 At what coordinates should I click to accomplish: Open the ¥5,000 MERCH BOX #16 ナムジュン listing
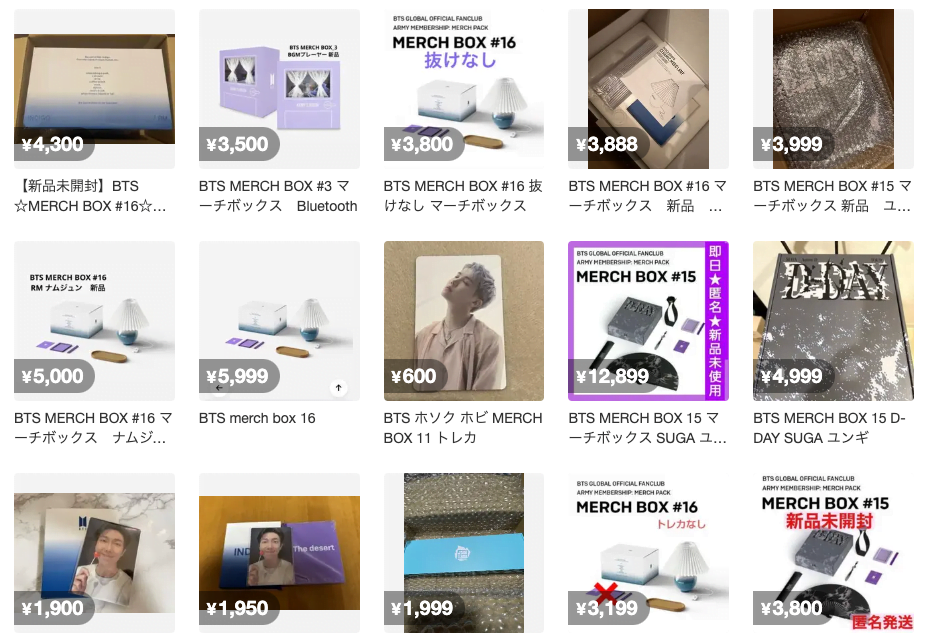94,320
